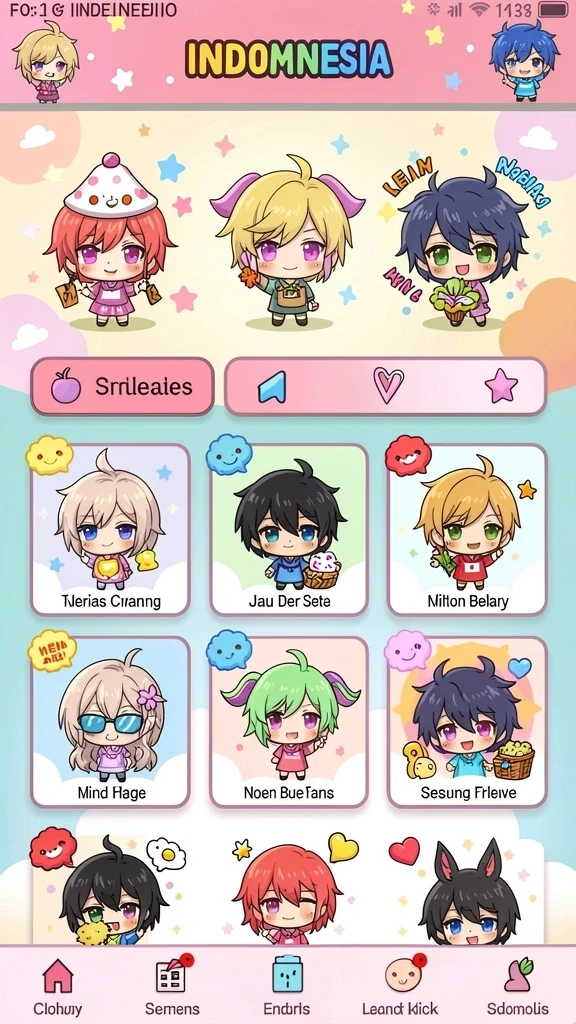
Task: Tap the Srrileaies button with apple icon
Action: click(x=122, y=387)
